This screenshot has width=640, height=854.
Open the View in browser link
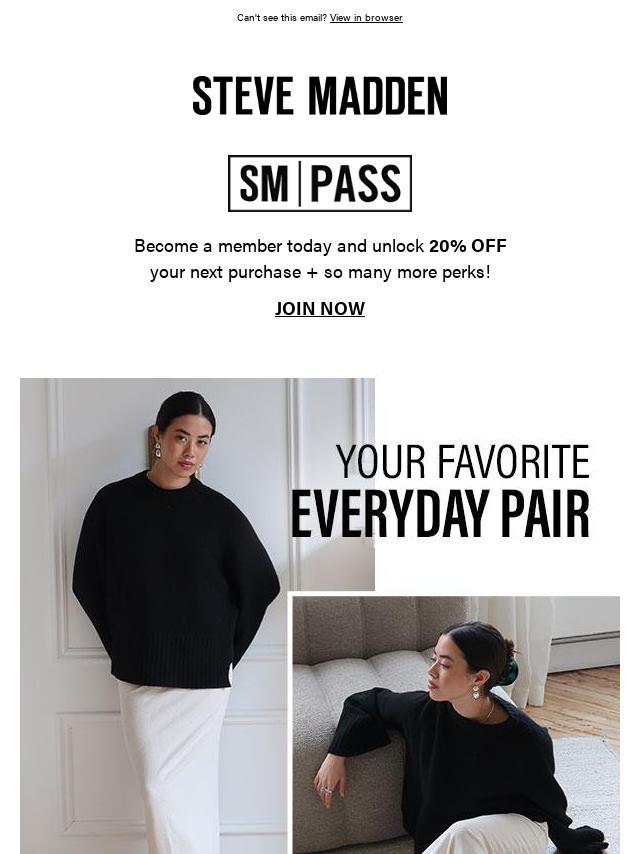tap(366, 18)
